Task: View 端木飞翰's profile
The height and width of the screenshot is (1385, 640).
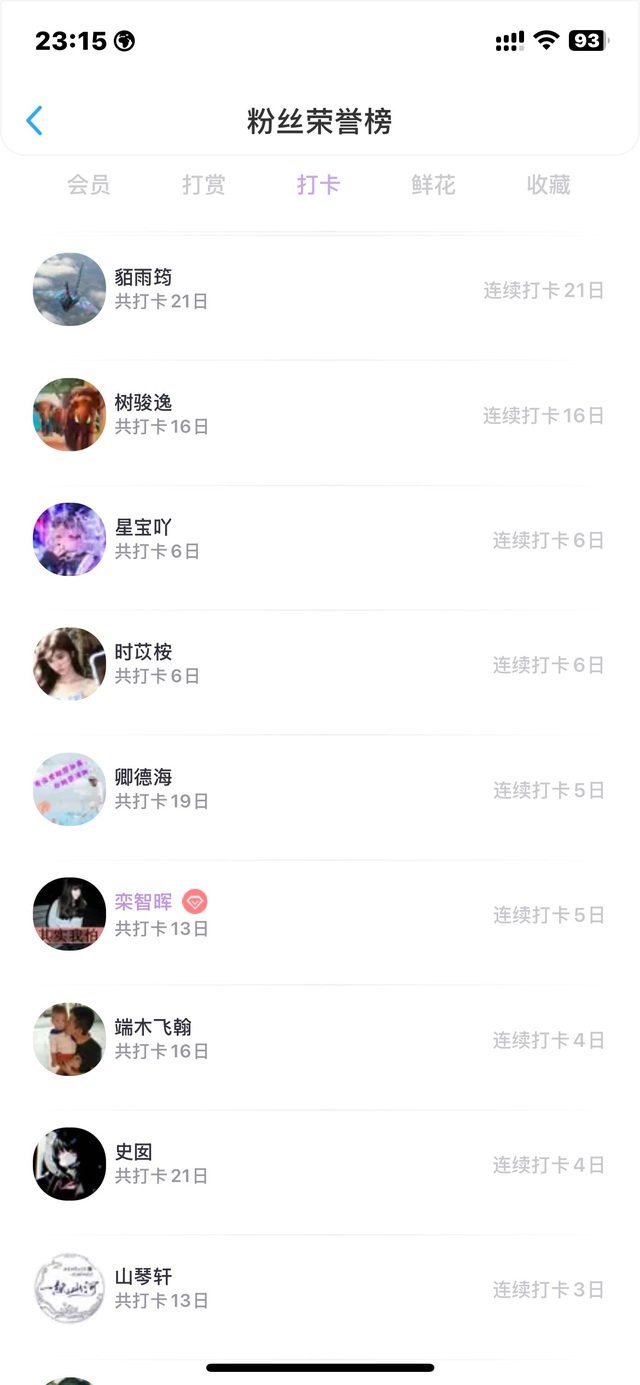Action: pyautogui.click(x=319, y=1040)
